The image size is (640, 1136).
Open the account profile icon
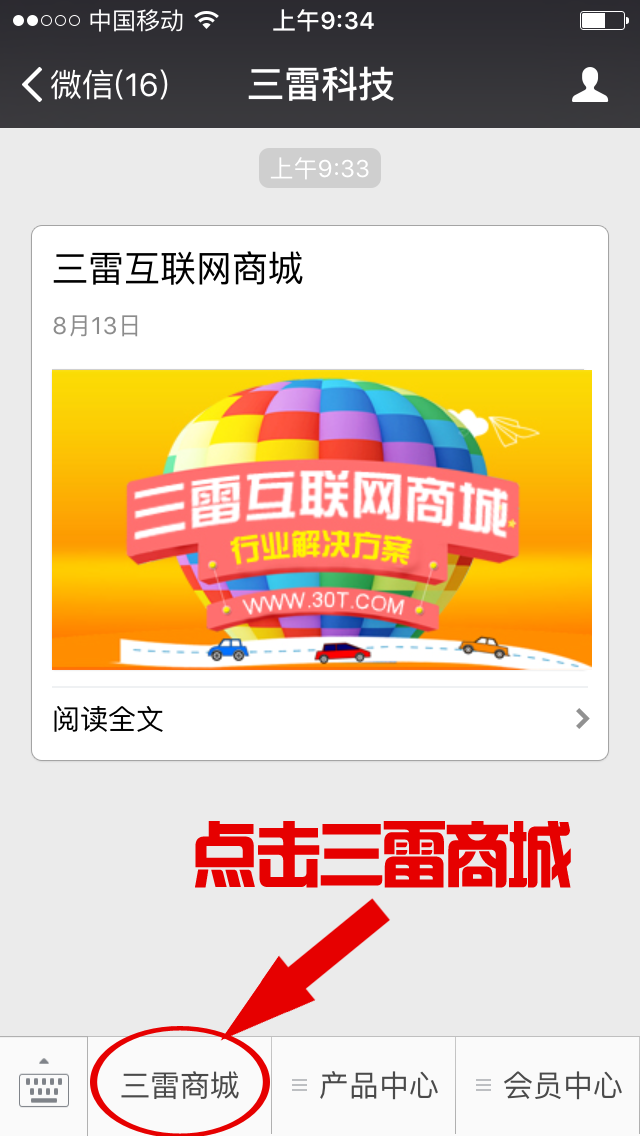click(x=590, y=85)
